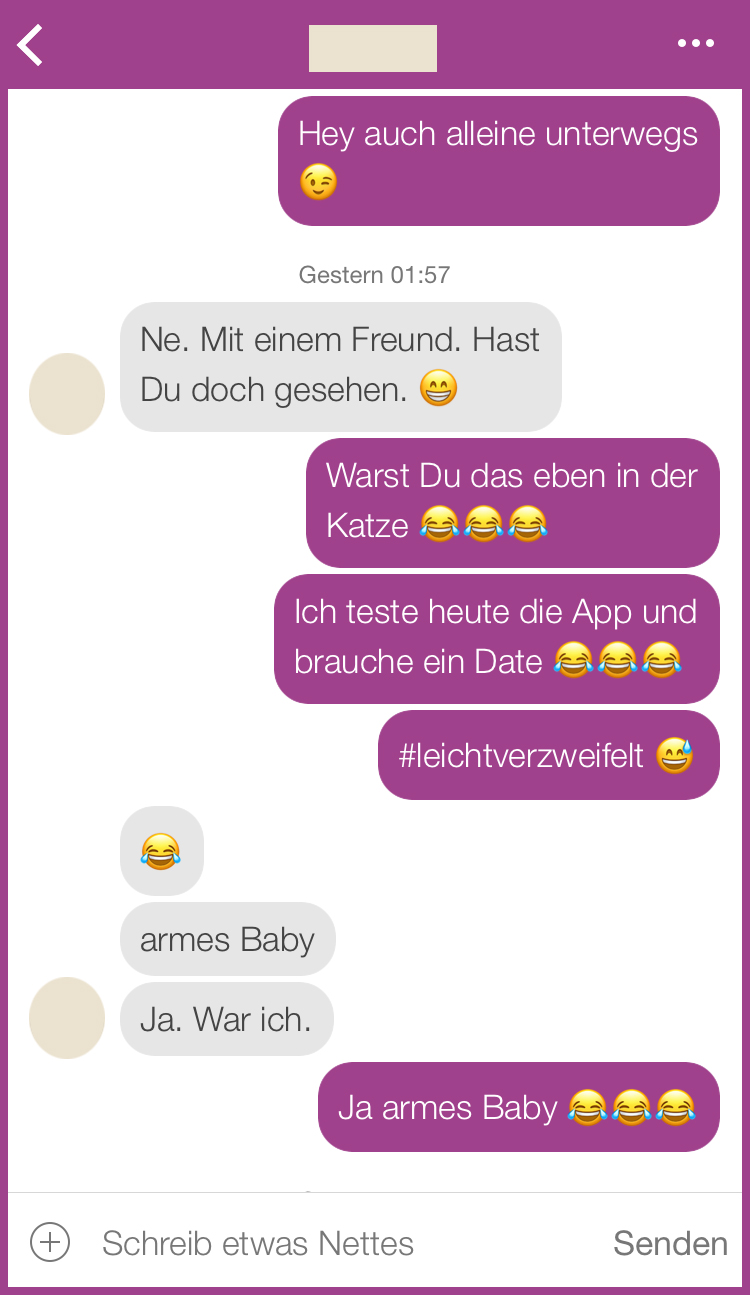This screenshot has width=750, height=1295.
Task: Focus the 'Schreib etwas Nettes' message field
Action: 340,1243
